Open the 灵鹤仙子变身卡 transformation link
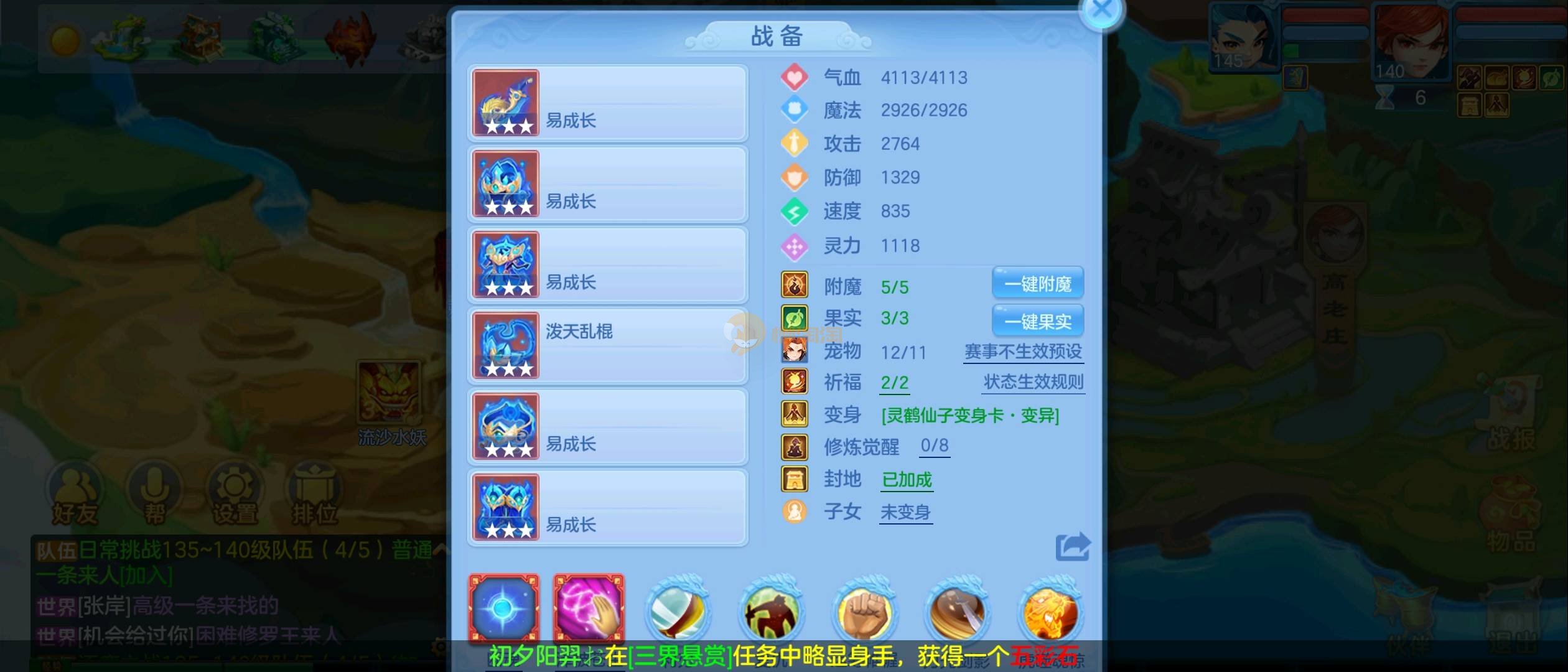This screenshot has height=672, width=1568. coord(970,415)
